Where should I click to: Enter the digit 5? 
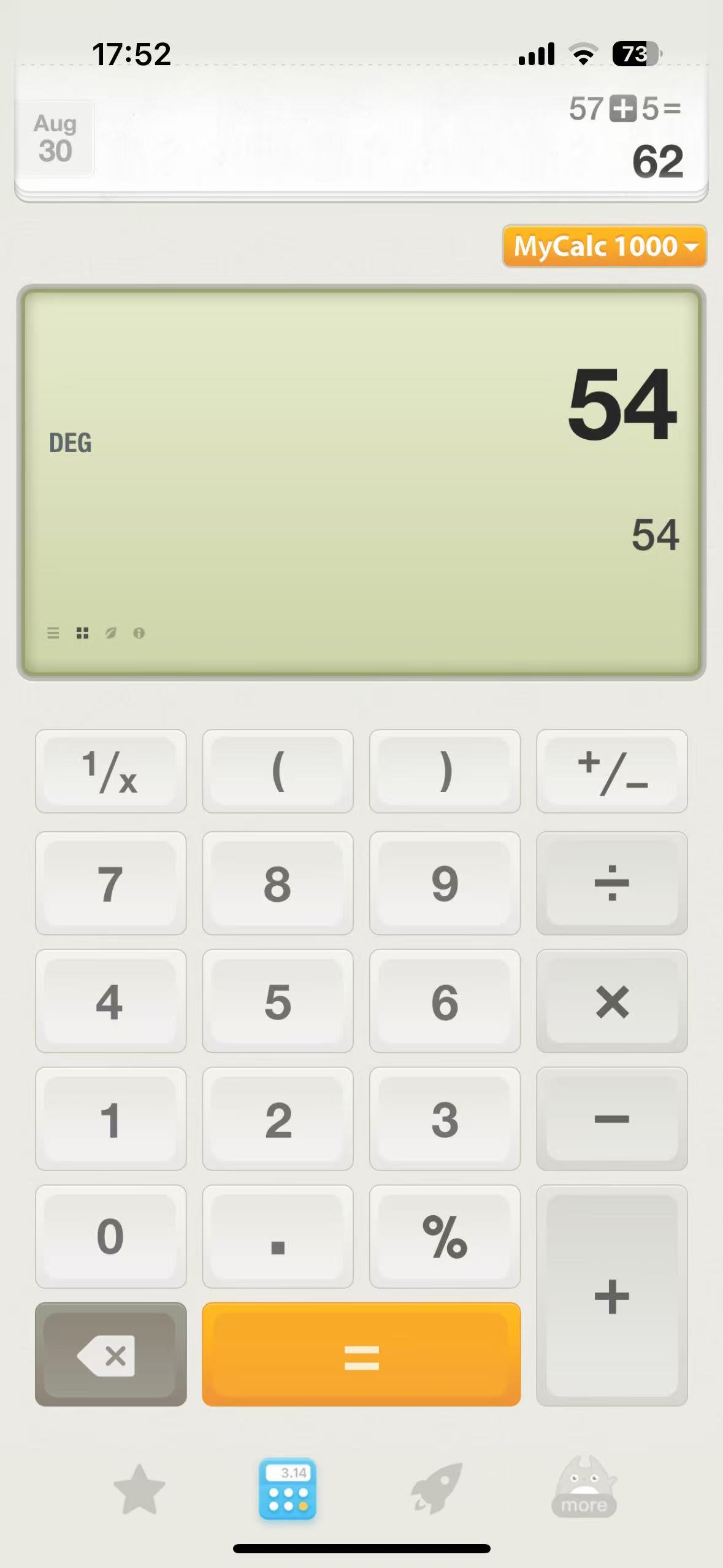point(277,1001)
